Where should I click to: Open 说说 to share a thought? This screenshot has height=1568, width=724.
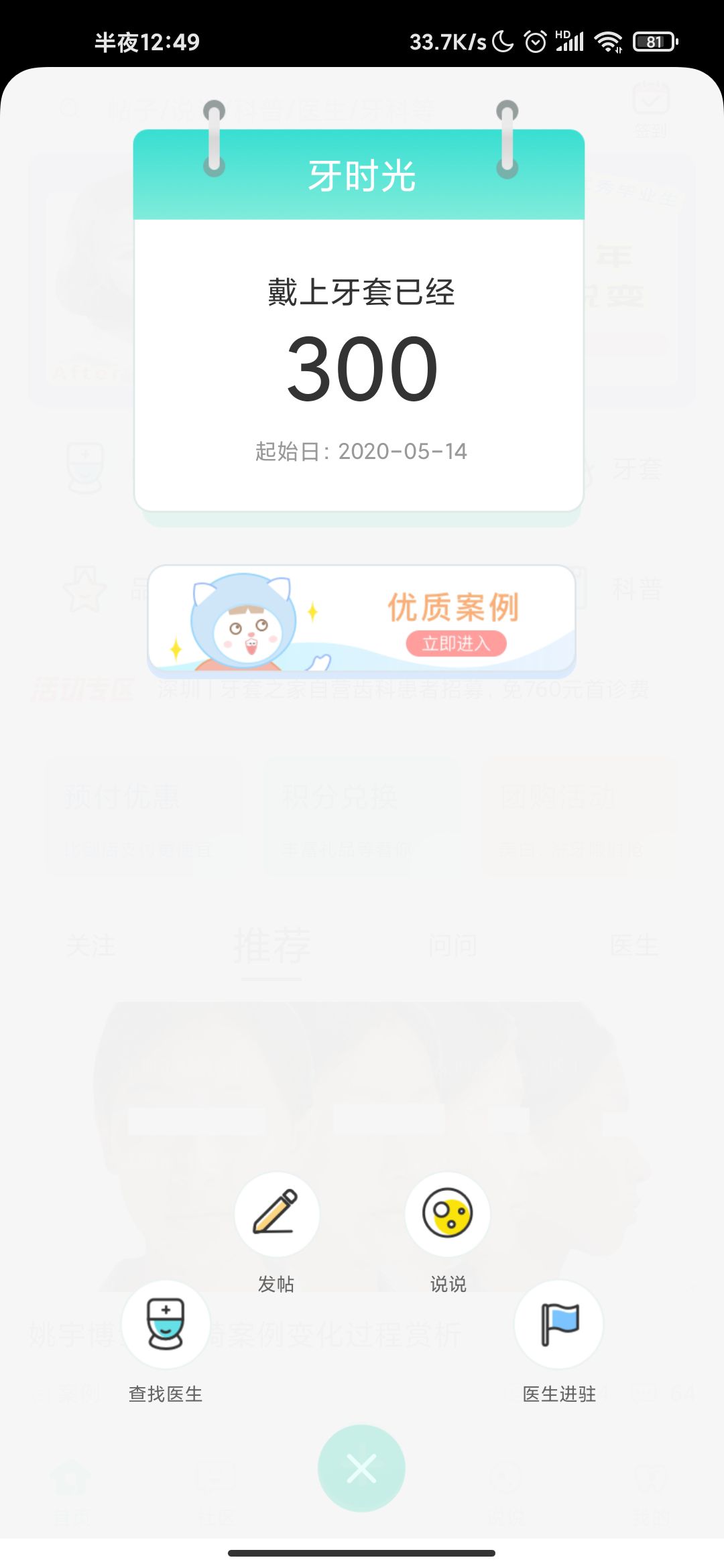pyautogui.click(x=448, y=1214)
